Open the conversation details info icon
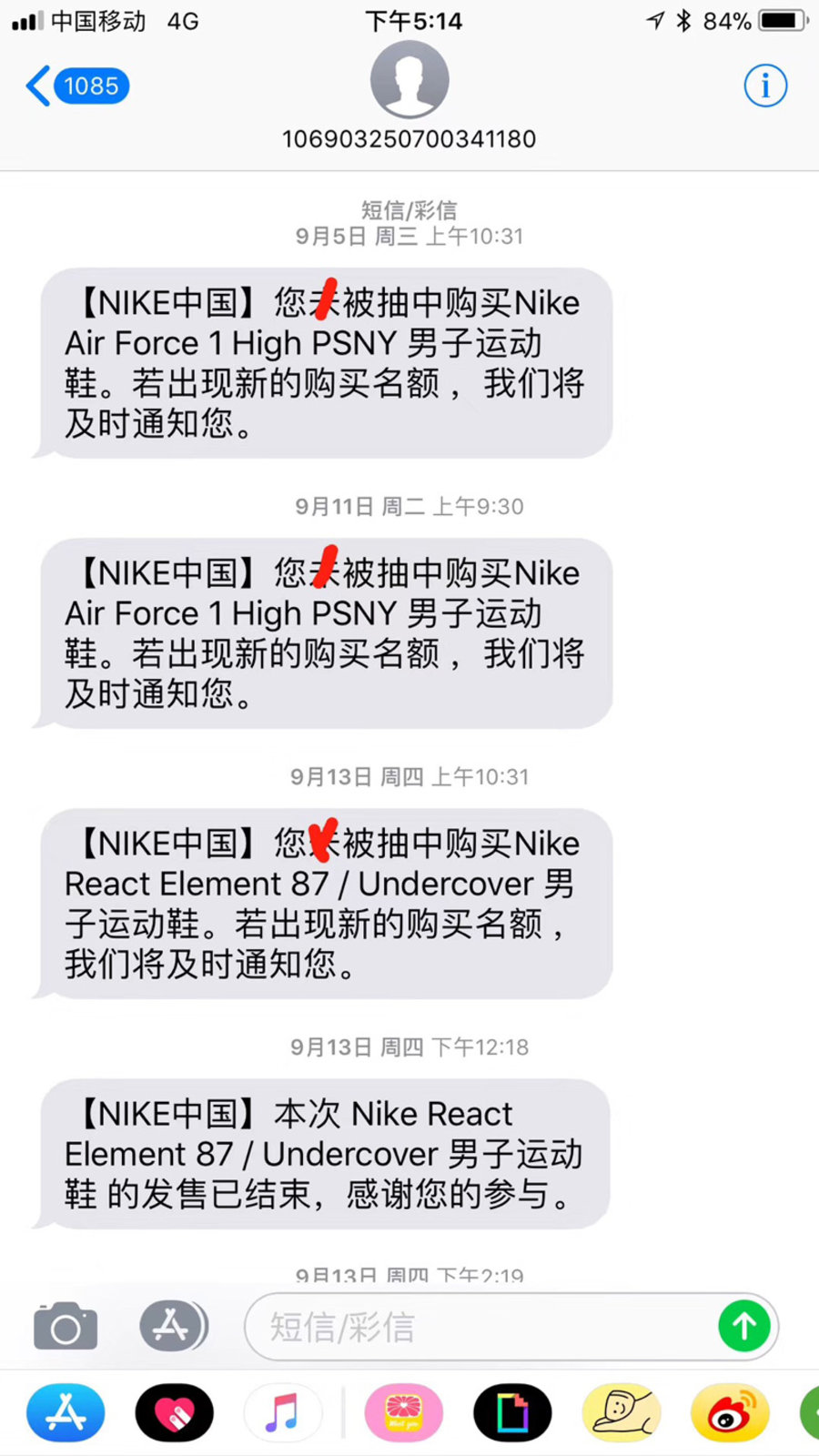The height and width of the screenshot is (1456, 819). [x=764, y=86]
